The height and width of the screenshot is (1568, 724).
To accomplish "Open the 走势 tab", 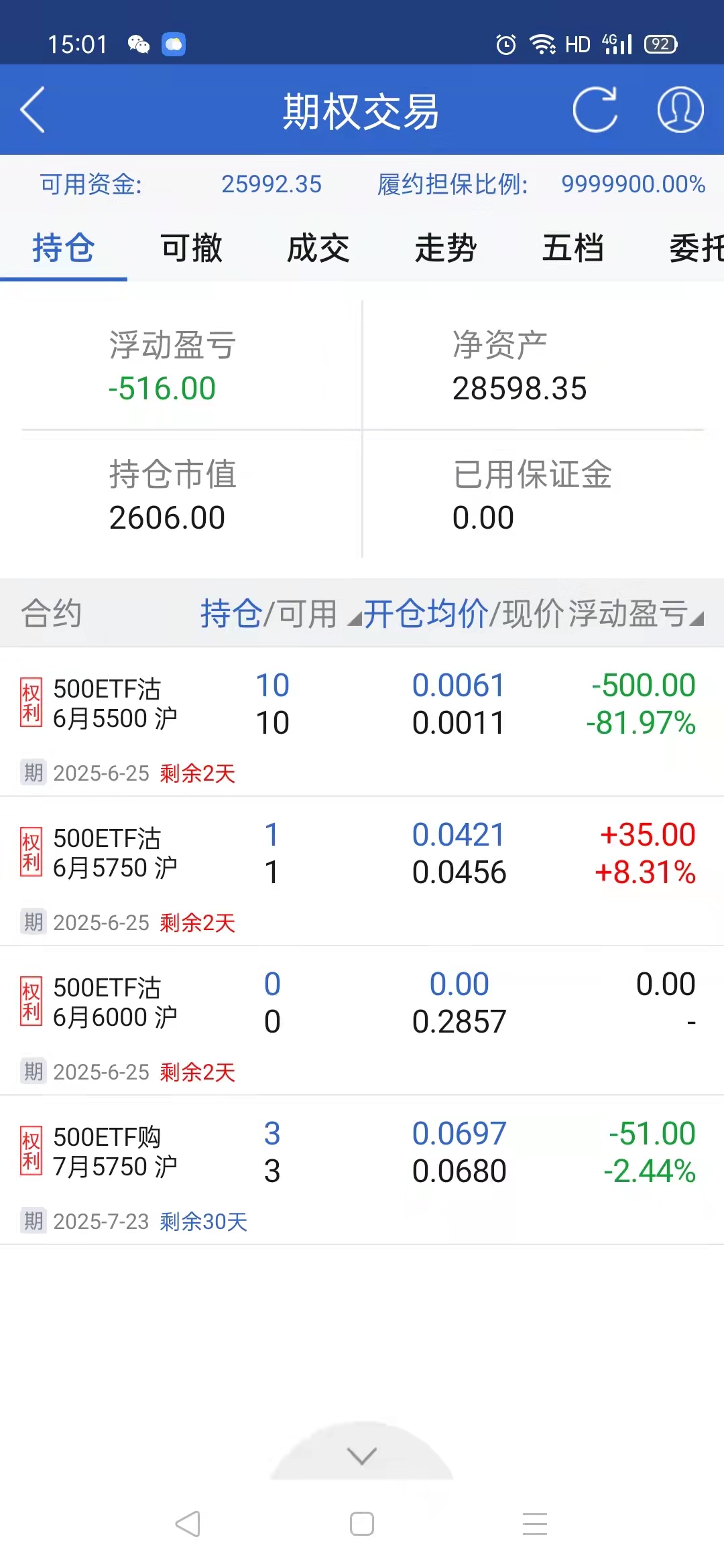I will point(446,249).
